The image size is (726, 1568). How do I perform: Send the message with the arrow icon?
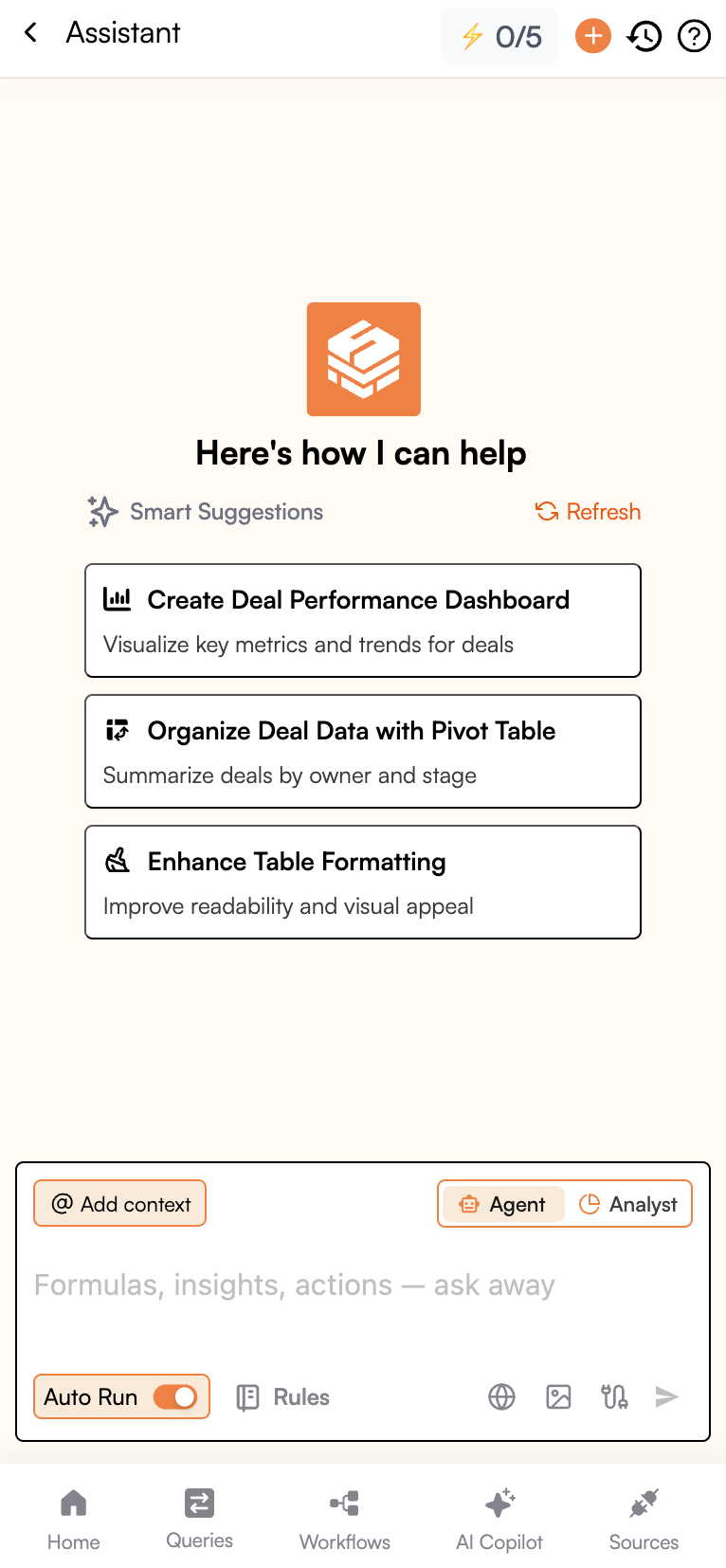click(x=667, y=1396)
